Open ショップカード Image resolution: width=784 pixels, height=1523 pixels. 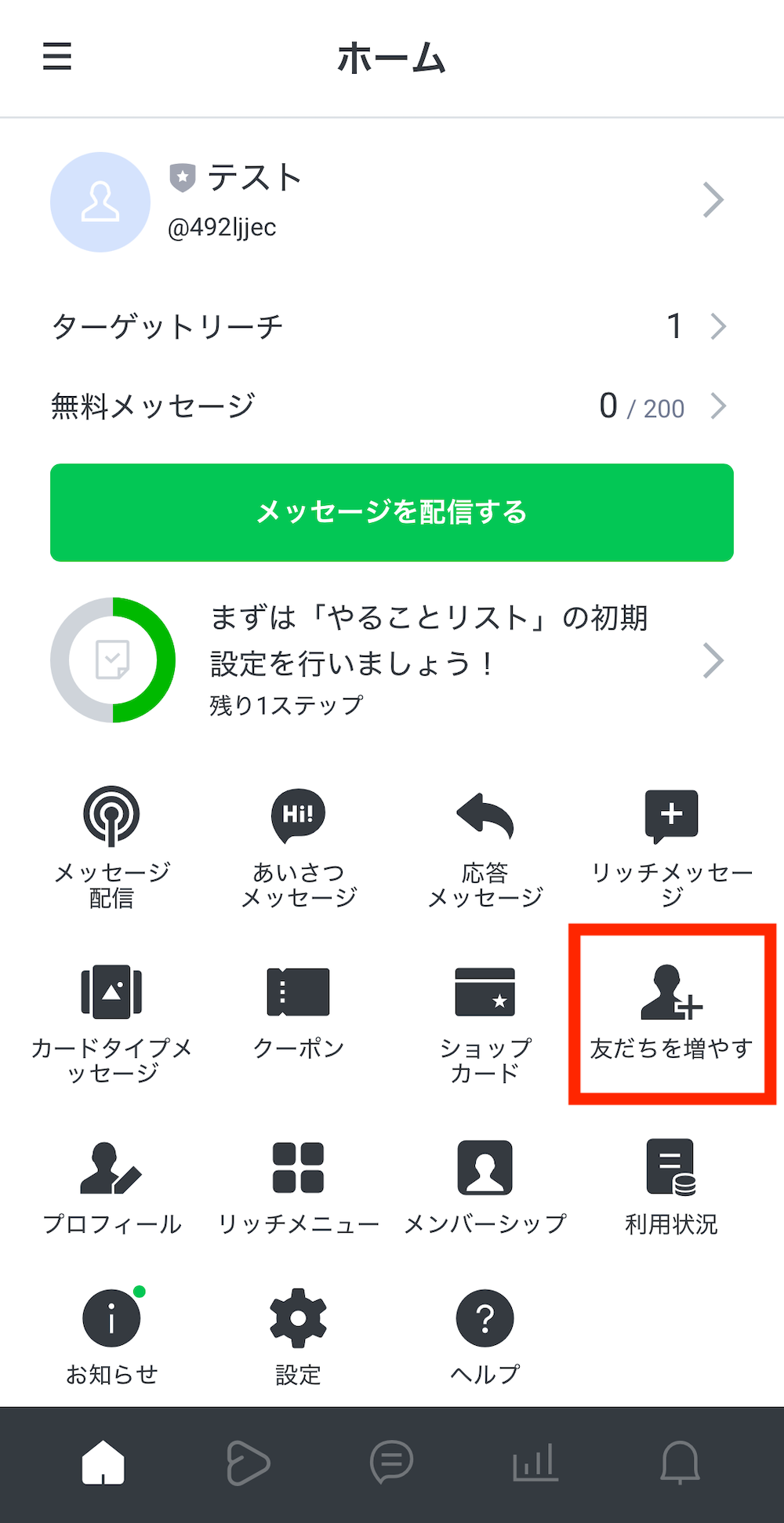click(485, 1025)
